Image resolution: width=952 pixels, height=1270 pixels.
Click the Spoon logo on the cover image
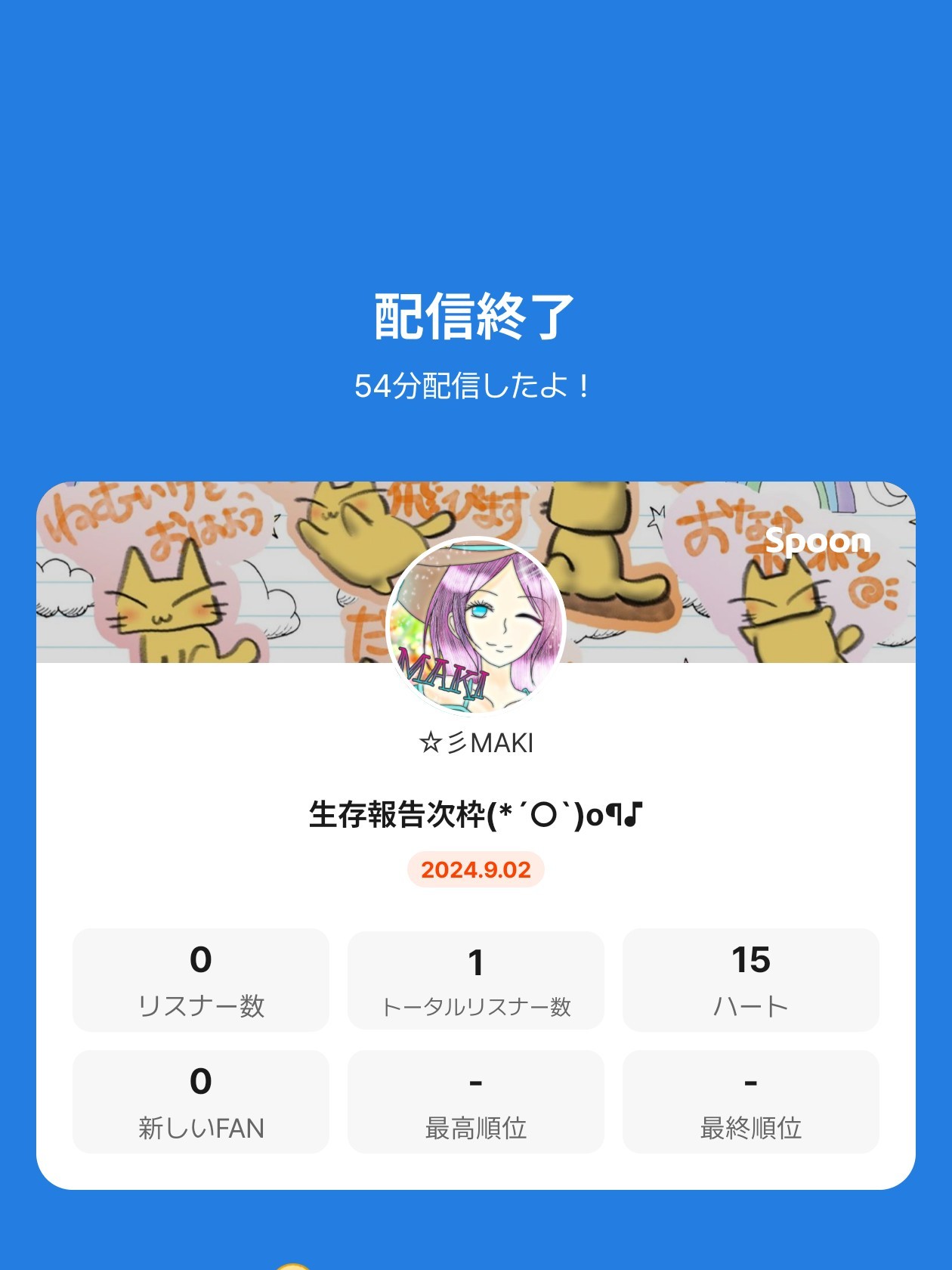818,541
